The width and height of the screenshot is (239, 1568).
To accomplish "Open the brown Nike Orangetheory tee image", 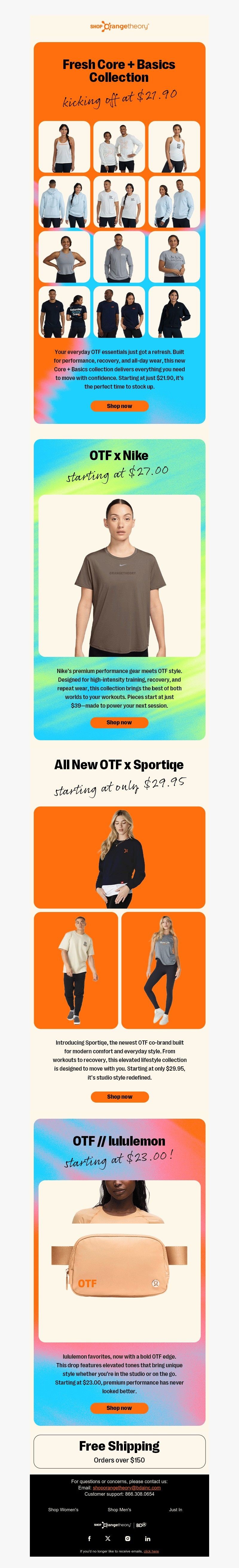I will tap(119, 575).
